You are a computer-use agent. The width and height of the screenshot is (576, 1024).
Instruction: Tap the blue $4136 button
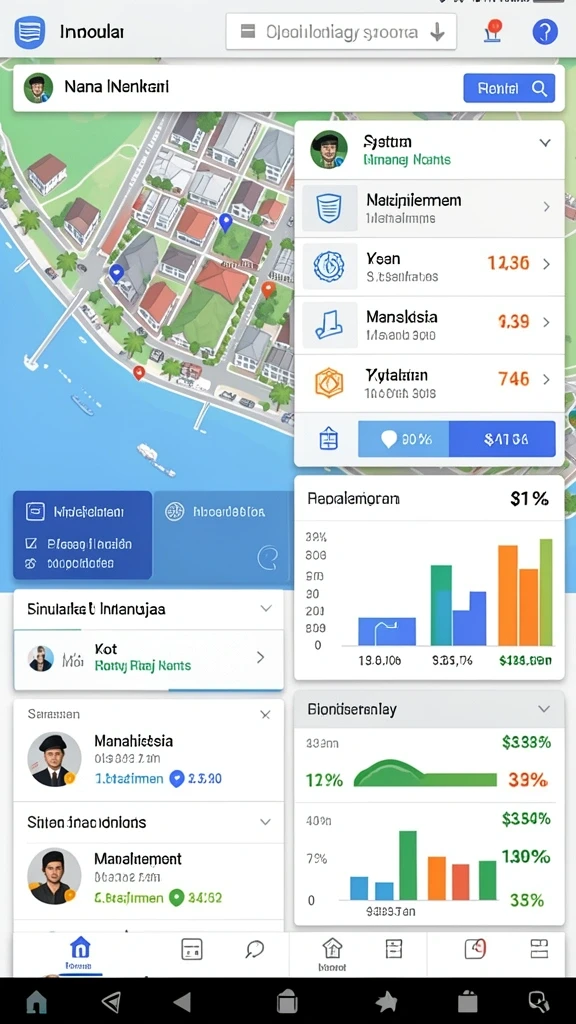(502, 439)
